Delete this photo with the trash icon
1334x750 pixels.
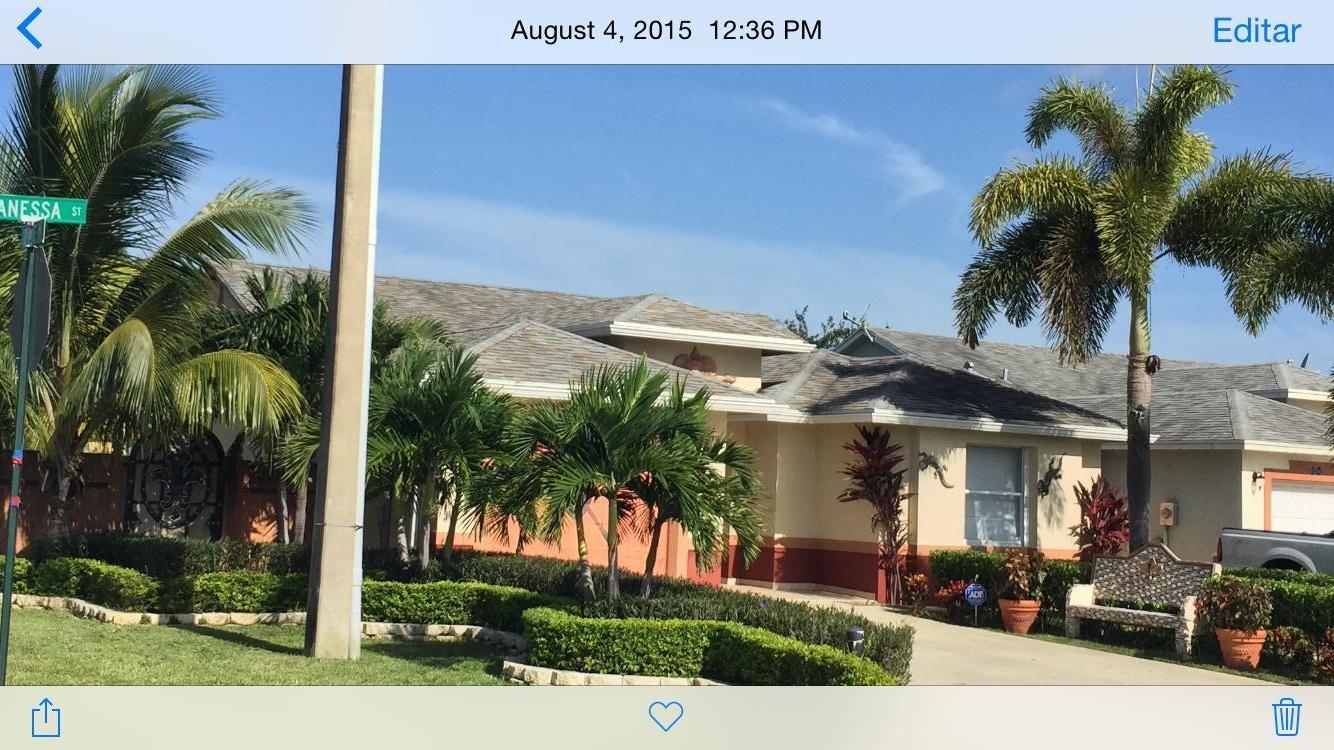(x=1286, y=717)
